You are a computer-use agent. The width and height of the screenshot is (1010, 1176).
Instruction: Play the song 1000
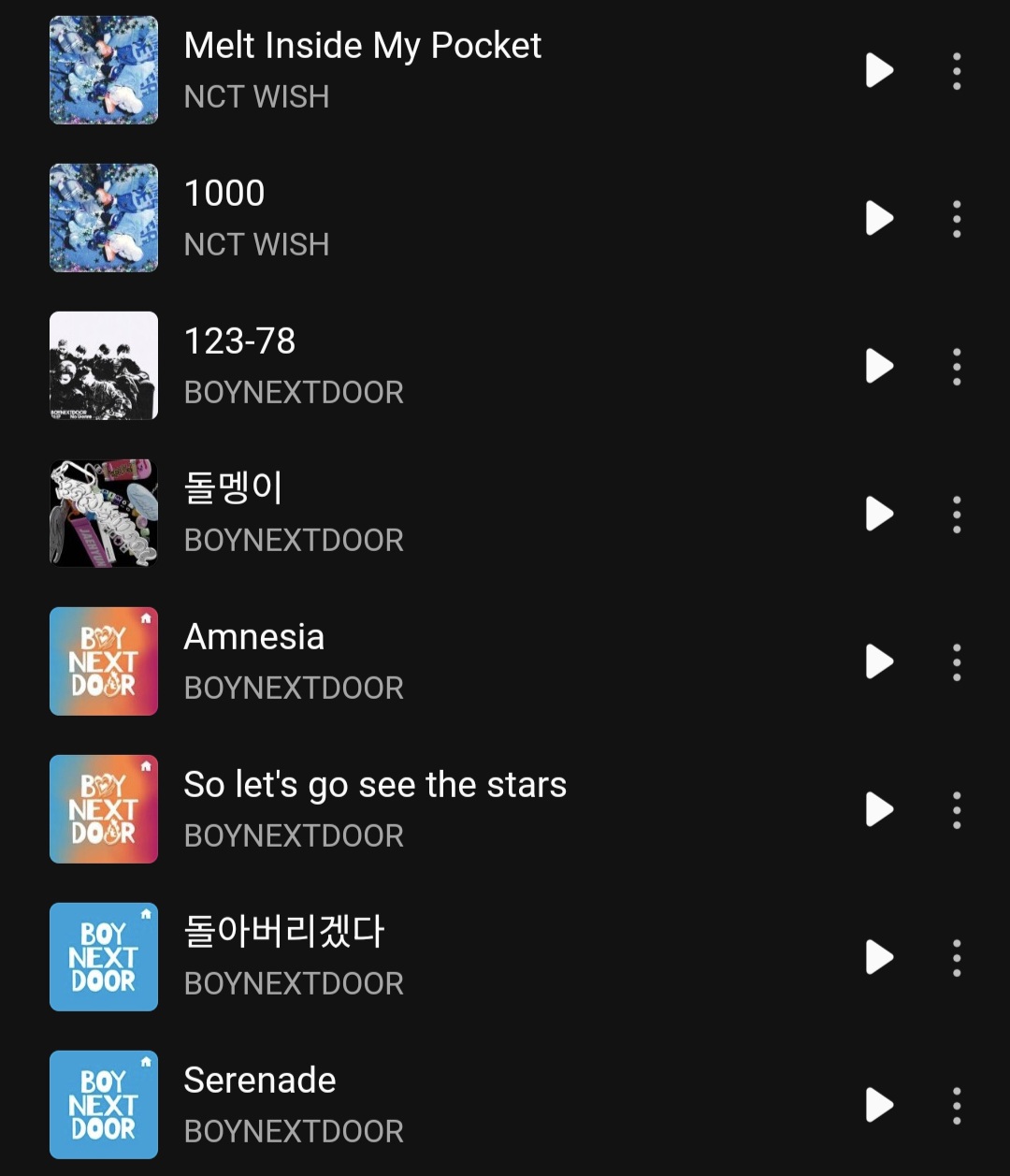pos(879,218)
